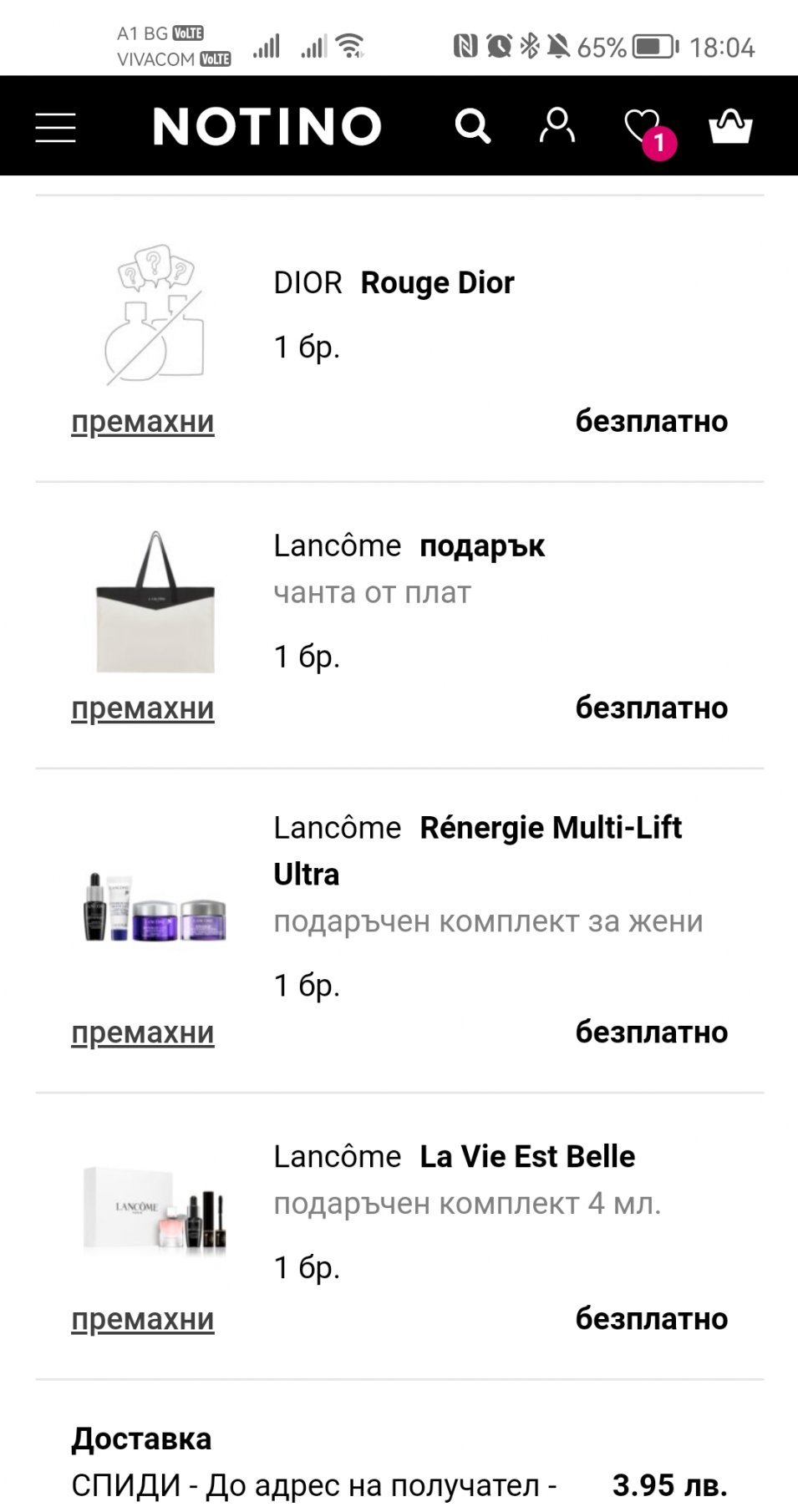798x1512 pixels.
Task: Open the shopping basket
Action: pos(730,127)
